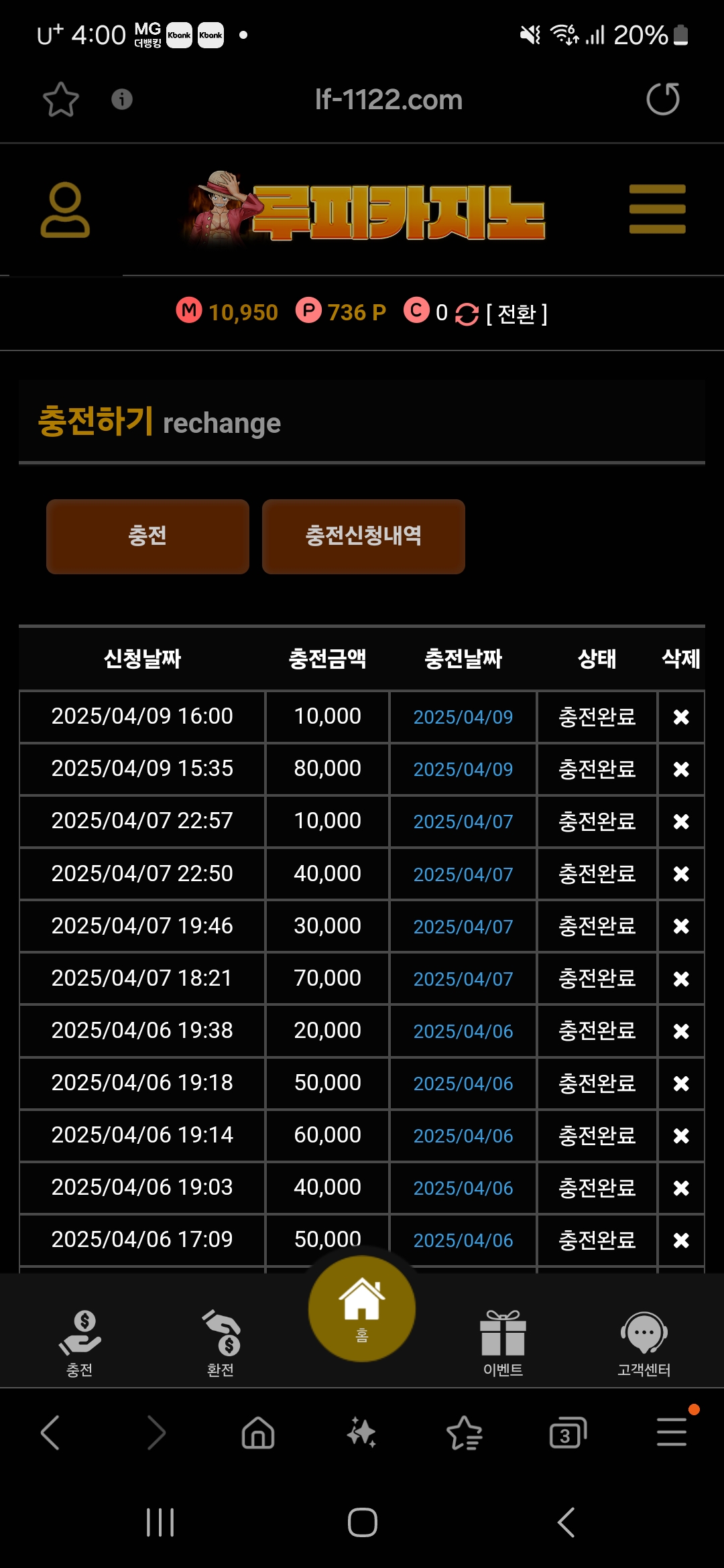
Task: Go to 홈 home button
Action: coord(362,1309)
